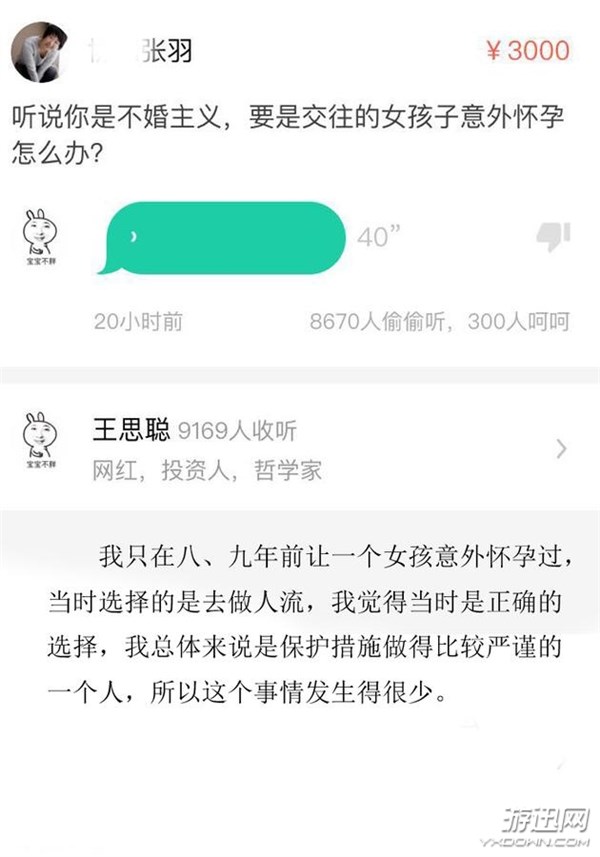Open asker 张羽's profile picture
Screen dimensions: 600x857
(x=41, y=51)
